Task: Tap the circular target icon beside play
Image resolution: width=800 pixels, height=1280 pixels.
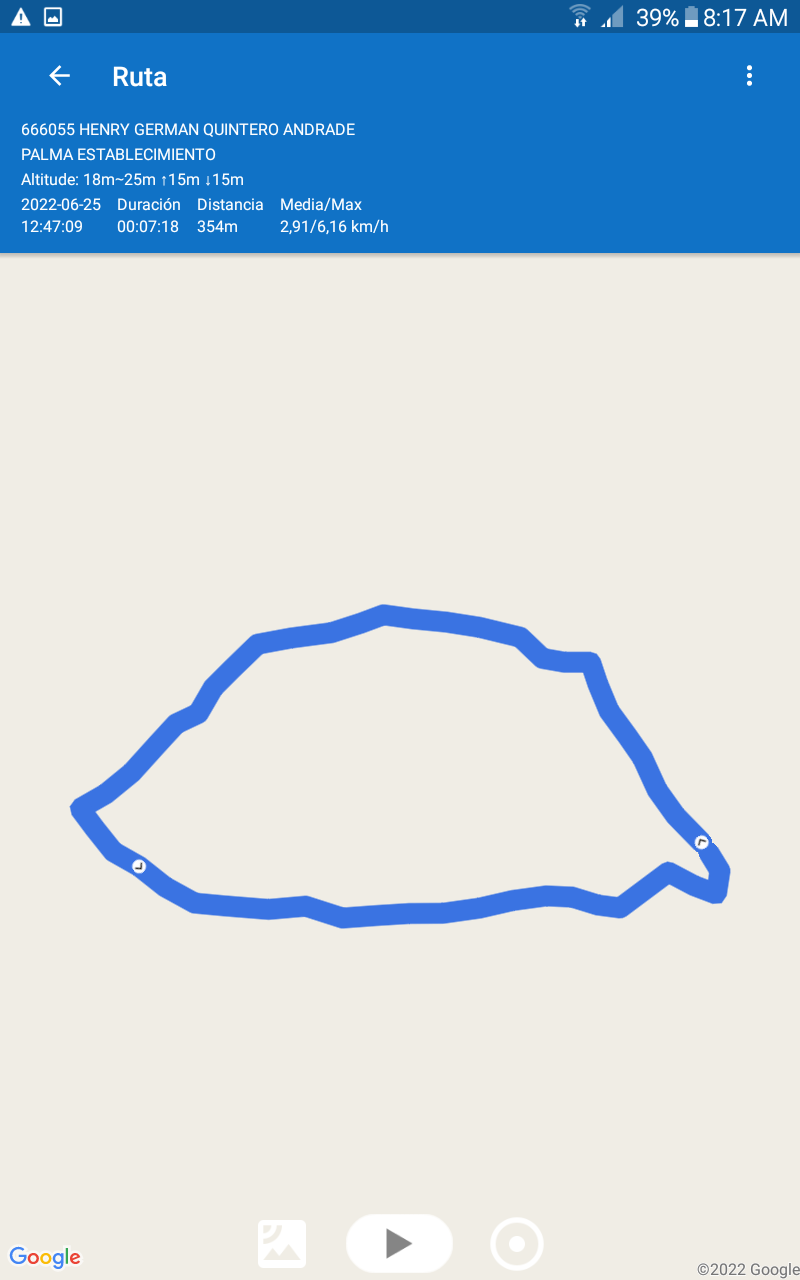Action: pos(517,1244)
